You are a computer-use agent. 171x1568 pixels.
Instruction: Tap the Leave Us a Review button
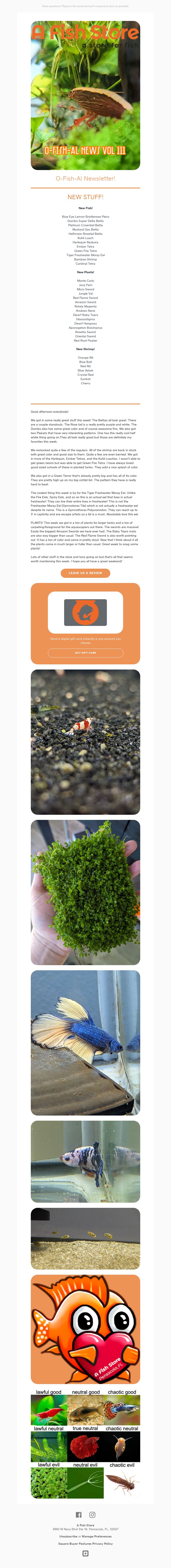pos(85,573)
